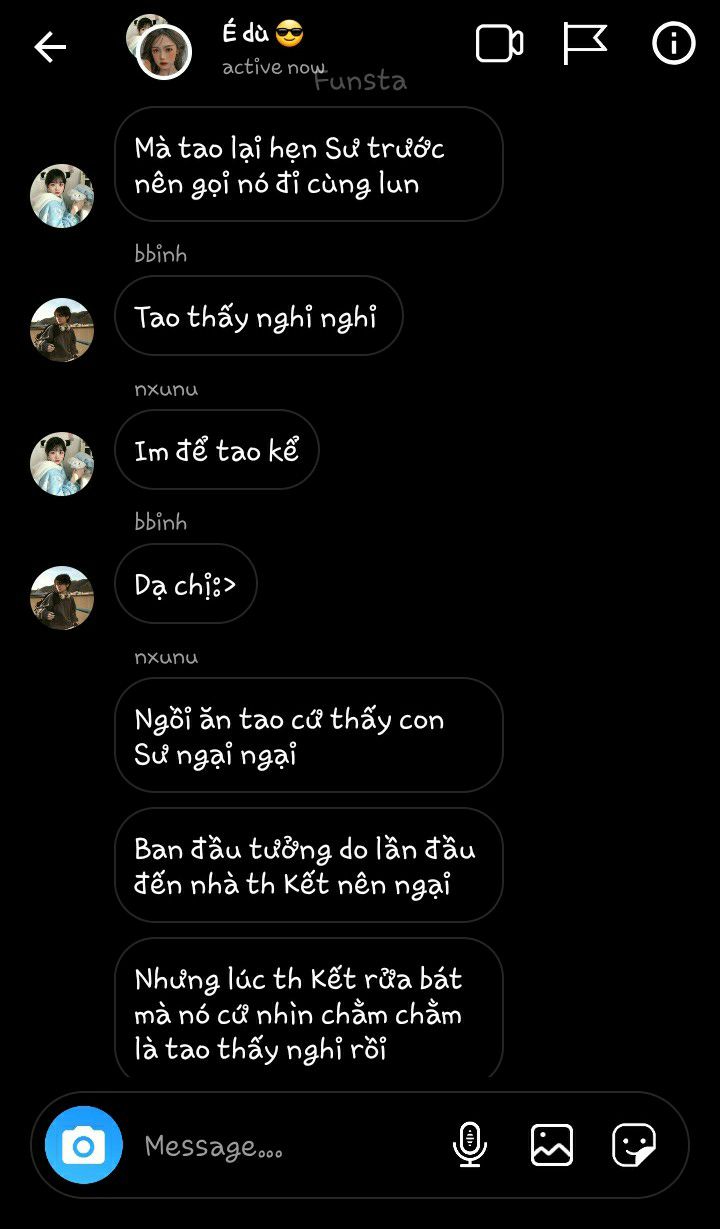Open conversation info details
The image size is (720, 1229).
pos(673,44)
